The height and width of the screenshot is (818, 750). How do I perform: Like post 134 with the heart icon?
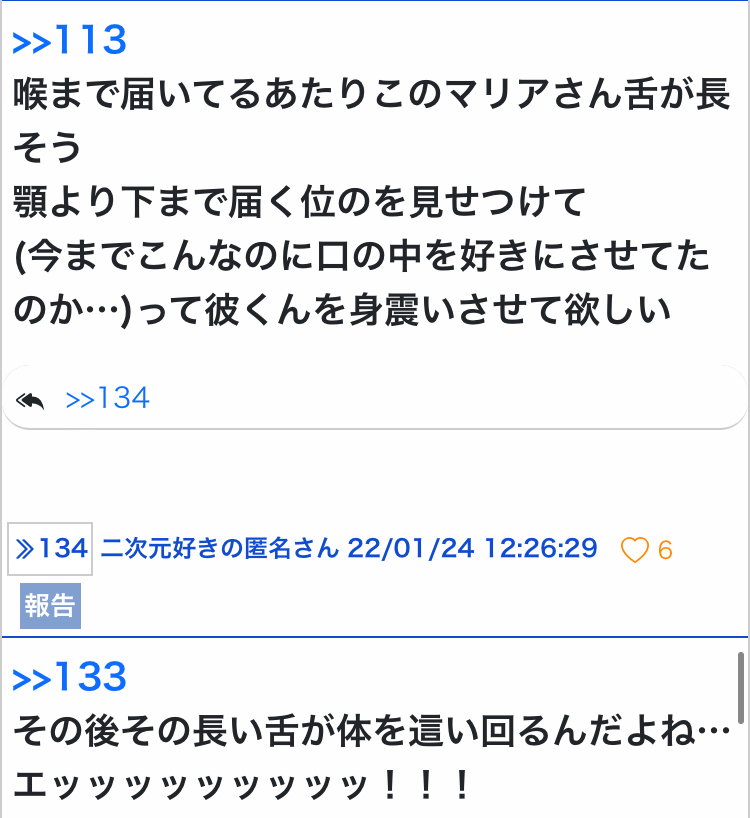tap(634, 550)
